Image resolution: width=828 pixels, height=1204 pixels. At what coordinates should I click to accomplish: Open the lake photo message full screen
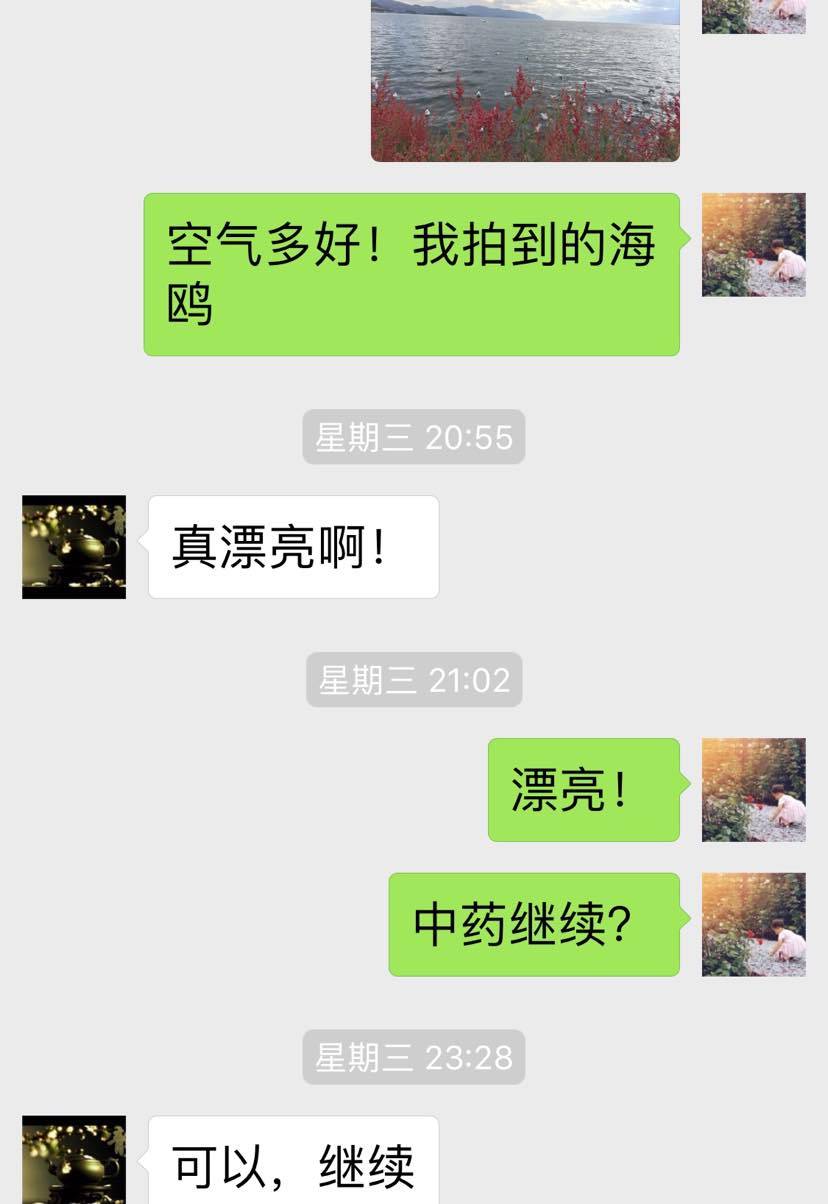(x=525, y=80)
